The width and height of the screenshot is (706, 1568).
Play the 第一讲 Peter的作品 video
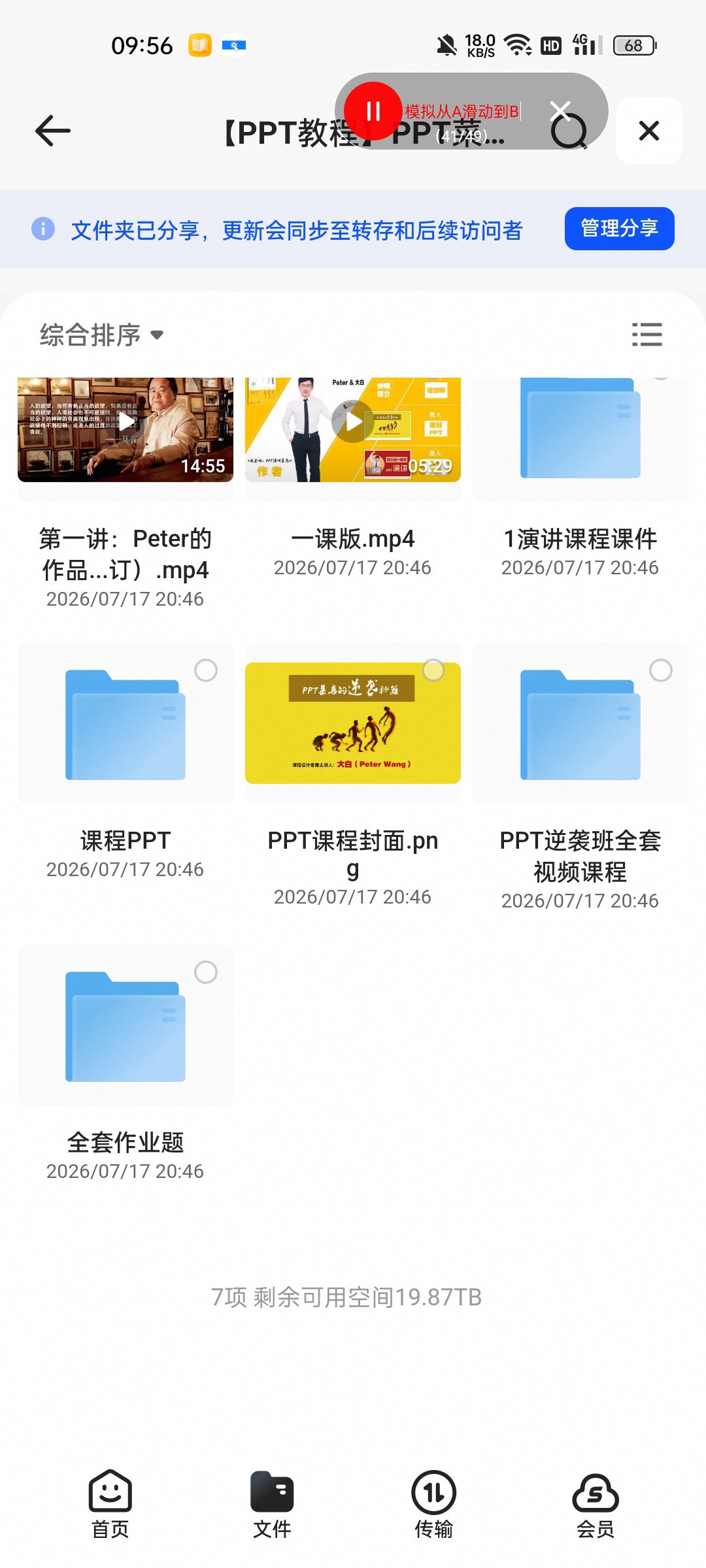126,429
